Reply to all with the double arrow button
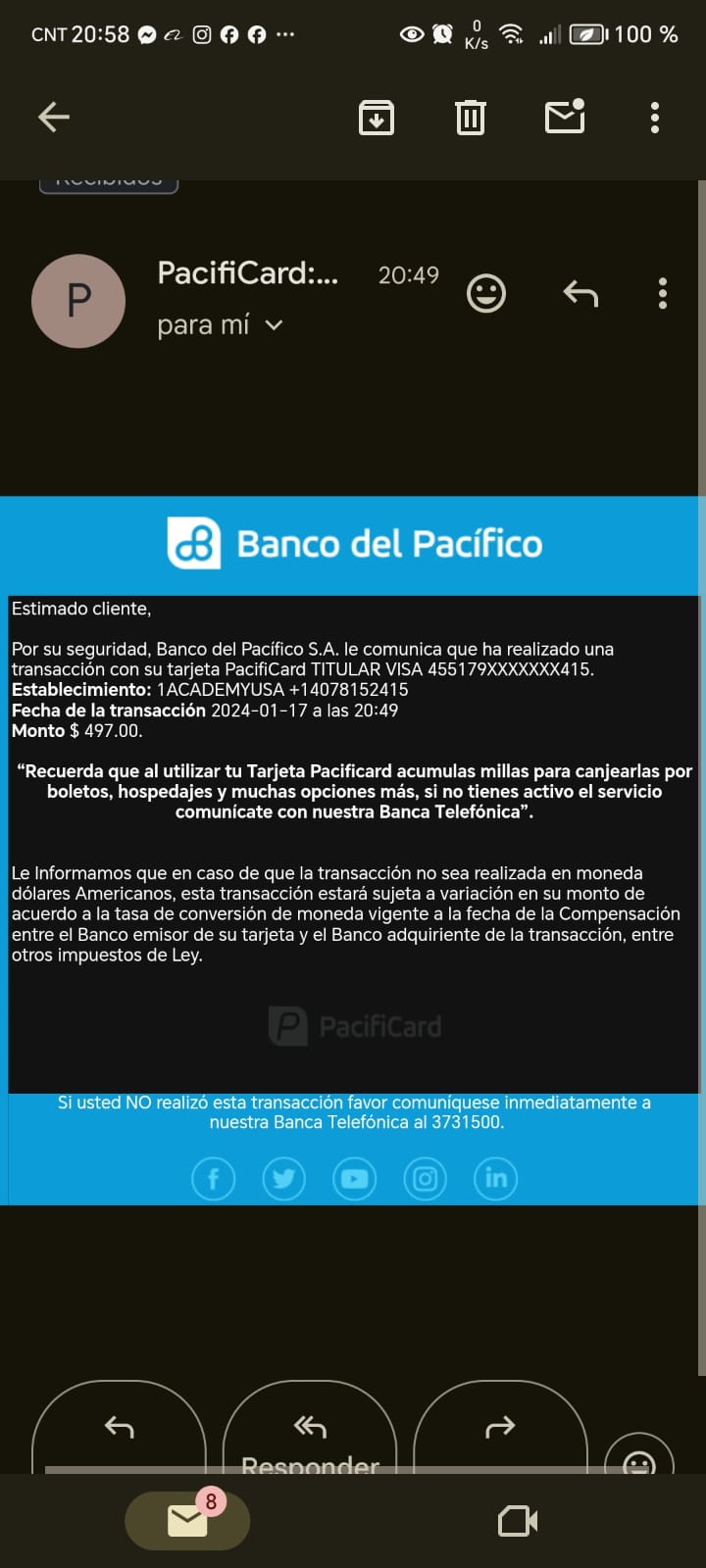Image resolution: width=706 pixels, height=1568 pixels. point(310,1429)
